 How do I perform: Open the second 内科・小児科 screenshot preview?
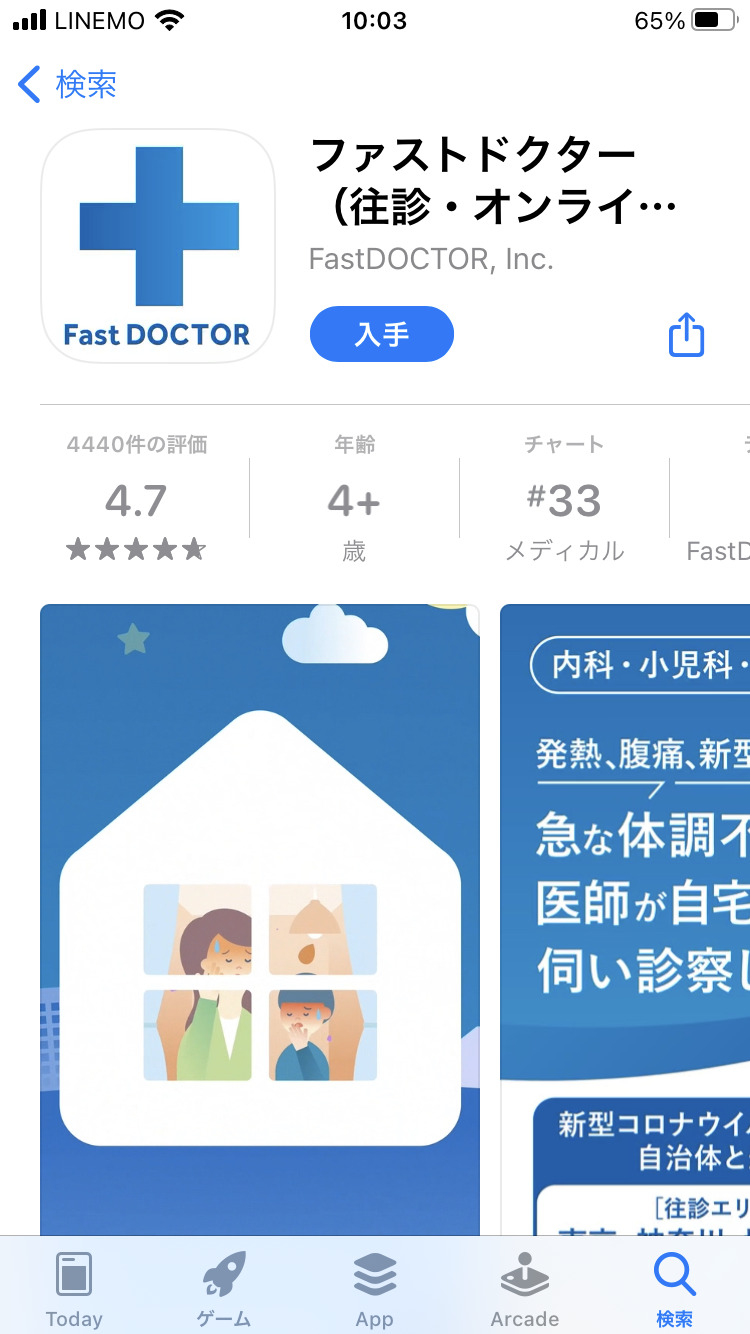coord(625,920)
